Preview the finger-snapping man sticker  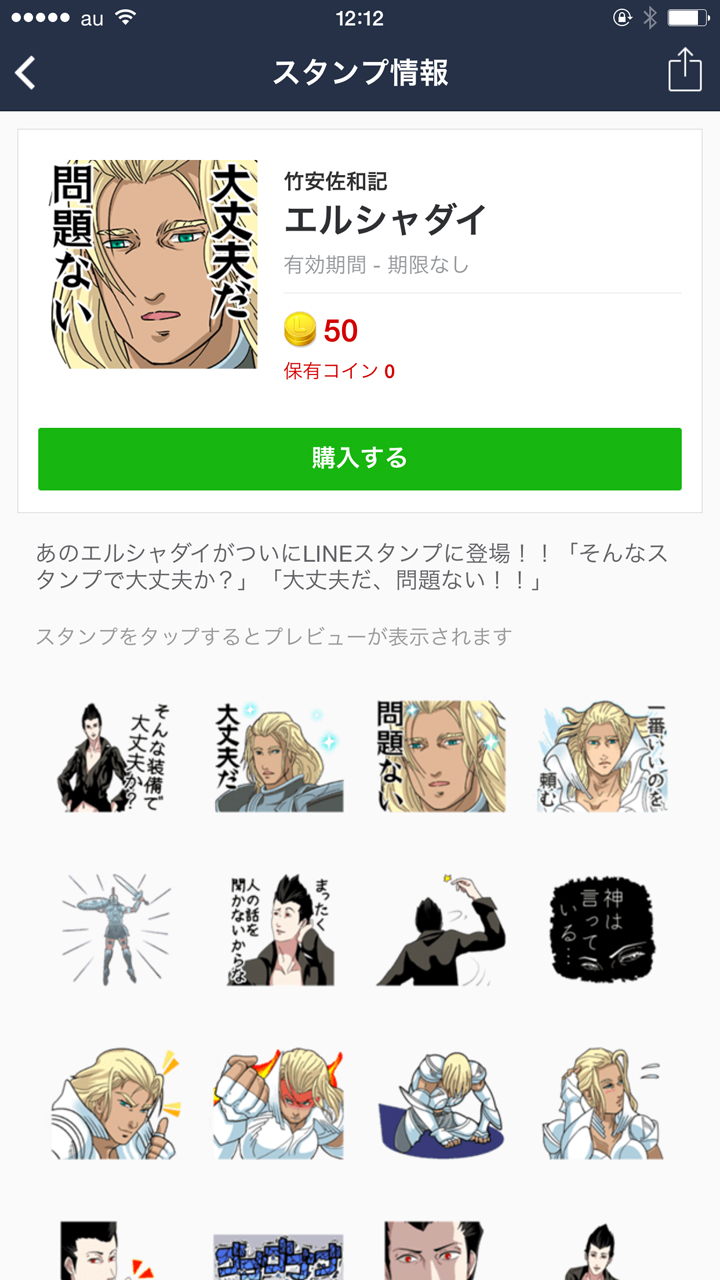(x=441, y=930)
